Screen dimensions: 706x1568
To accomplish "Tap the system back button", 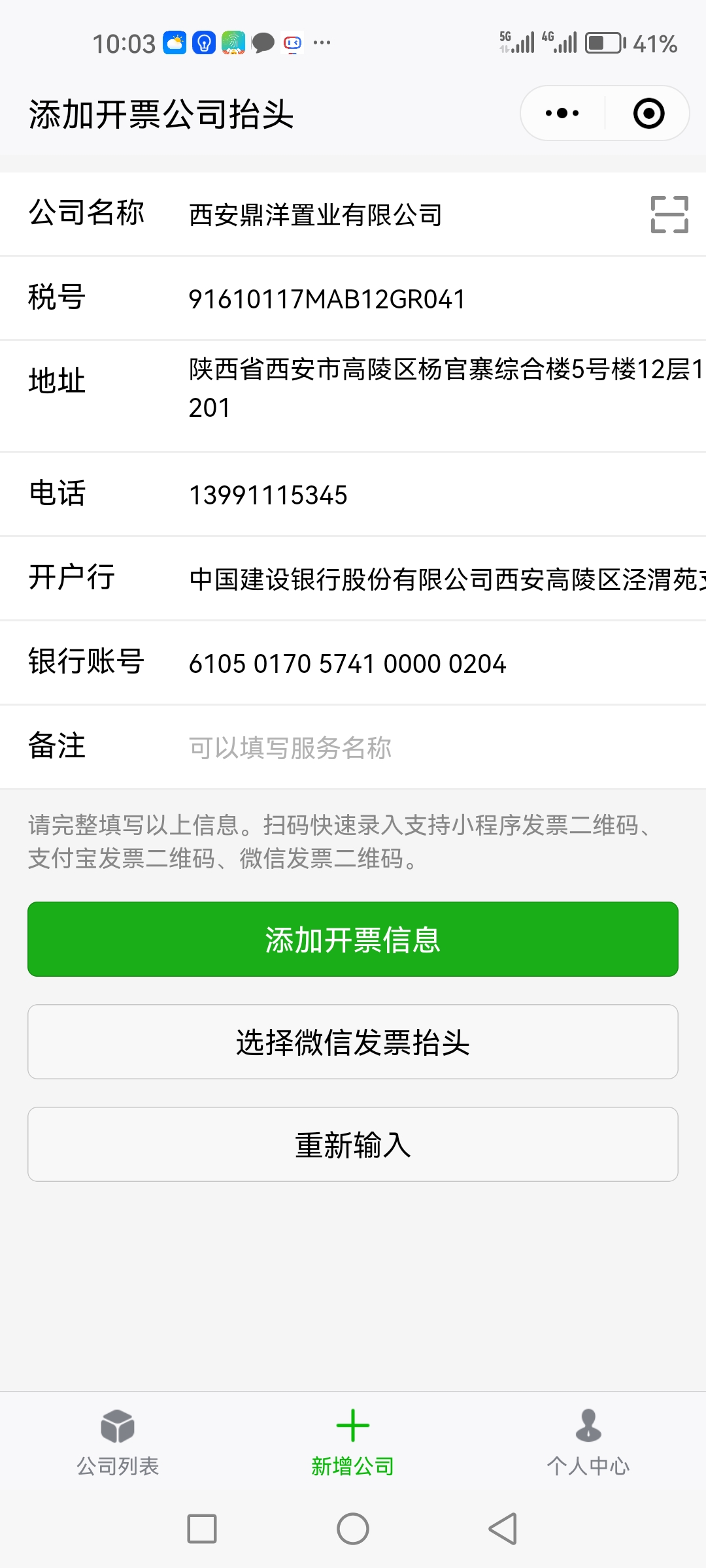I will pos(503,1529).
